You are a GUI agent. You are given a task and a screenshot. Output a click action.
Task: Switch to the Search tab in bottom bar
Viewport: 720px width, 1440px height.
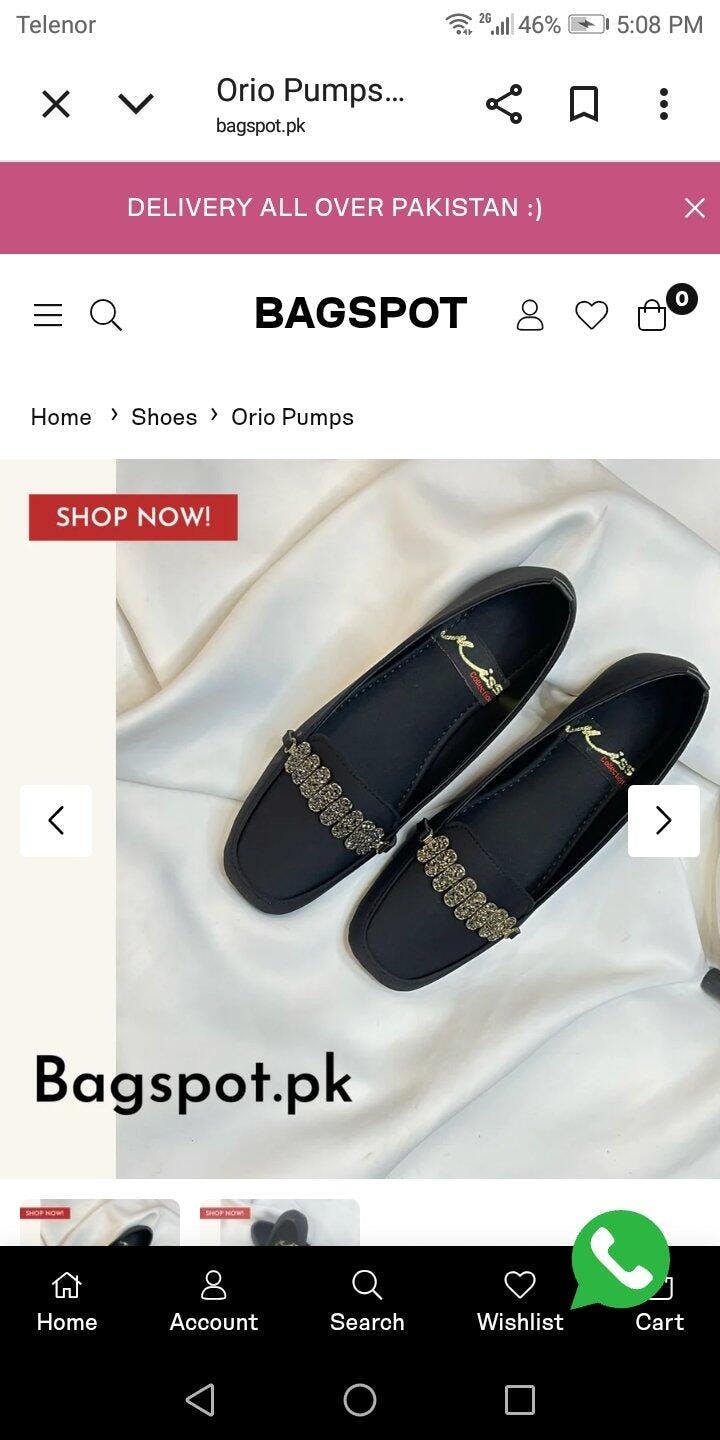point(367,1302)
